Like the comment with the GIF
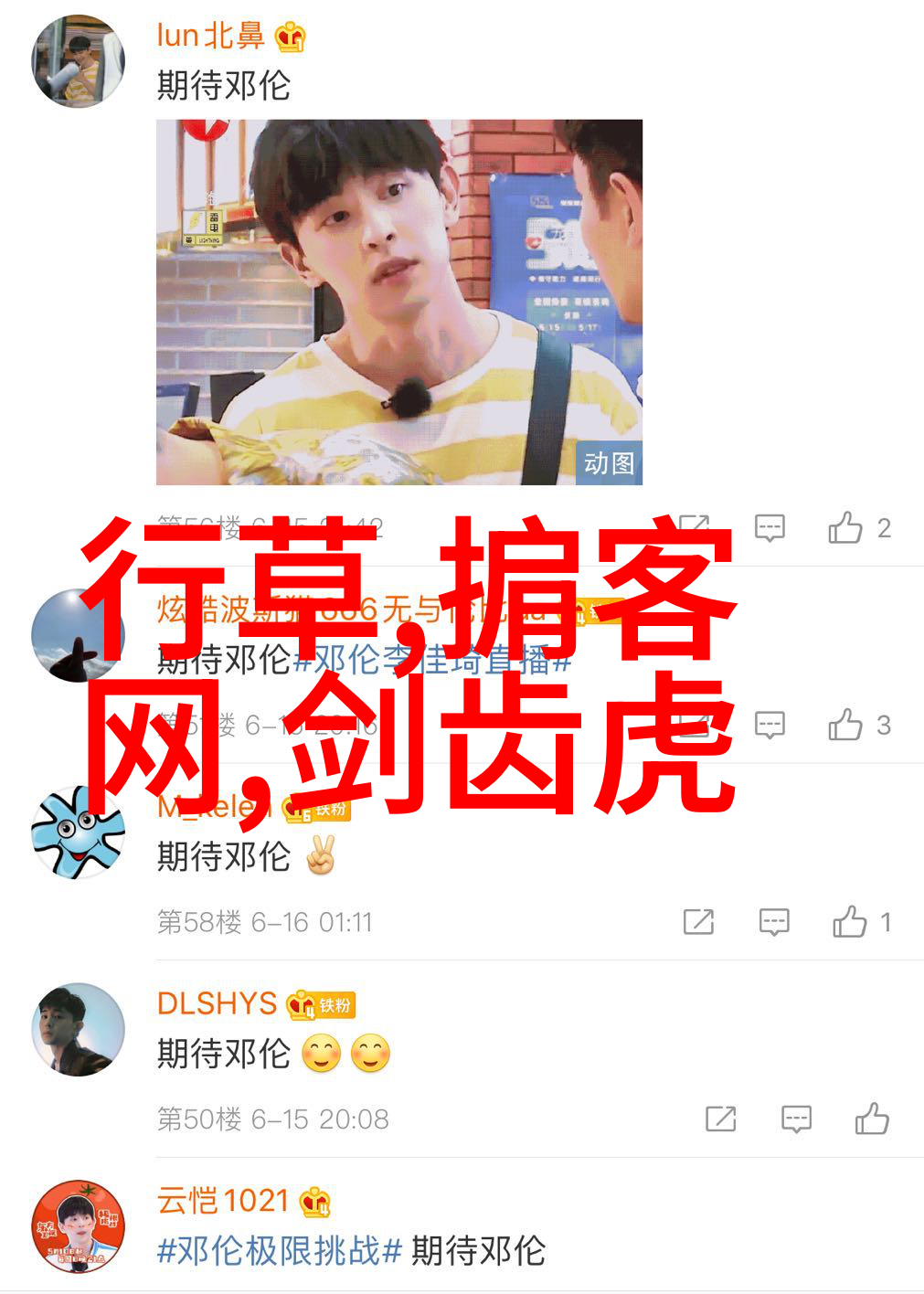 [845, 528]
